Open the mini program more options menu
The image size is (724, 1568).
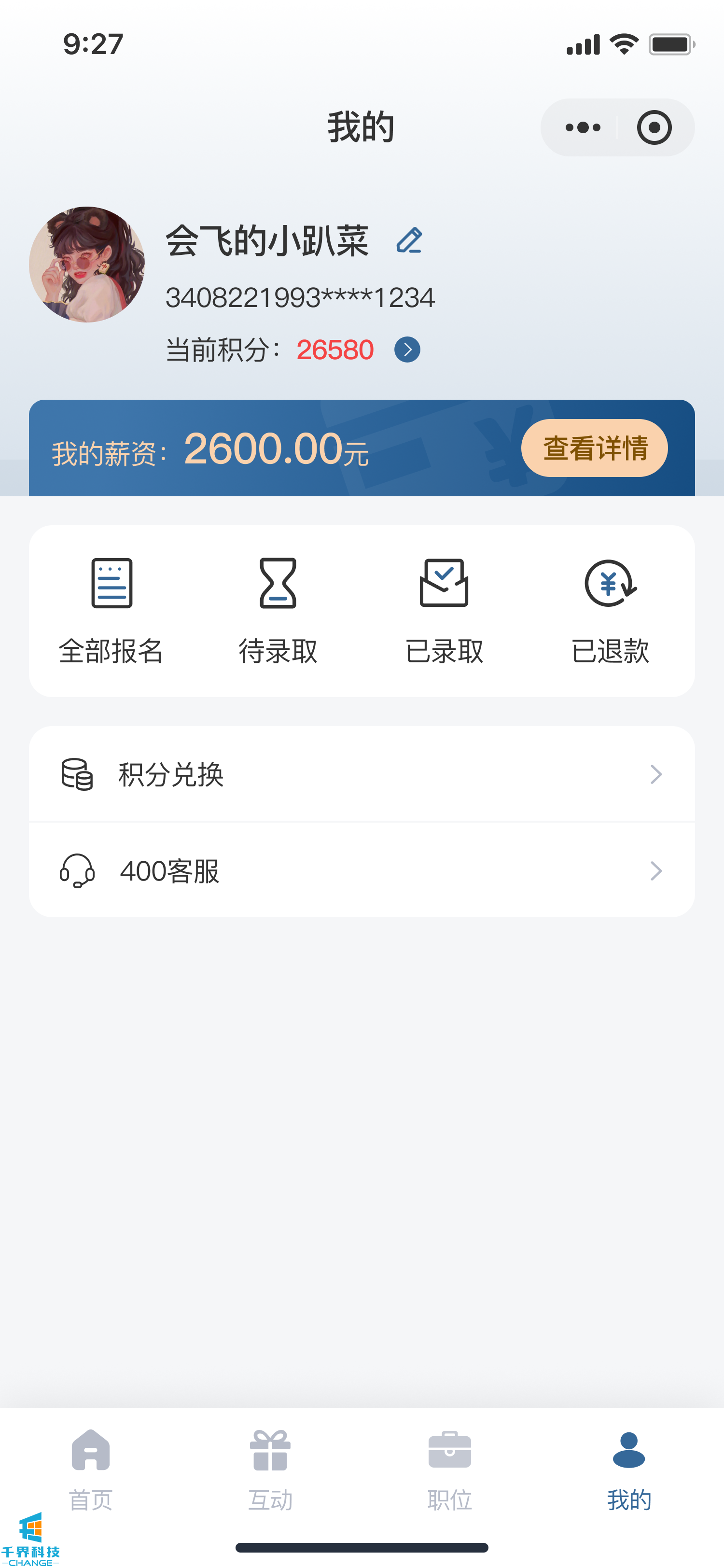coord(582,128)
